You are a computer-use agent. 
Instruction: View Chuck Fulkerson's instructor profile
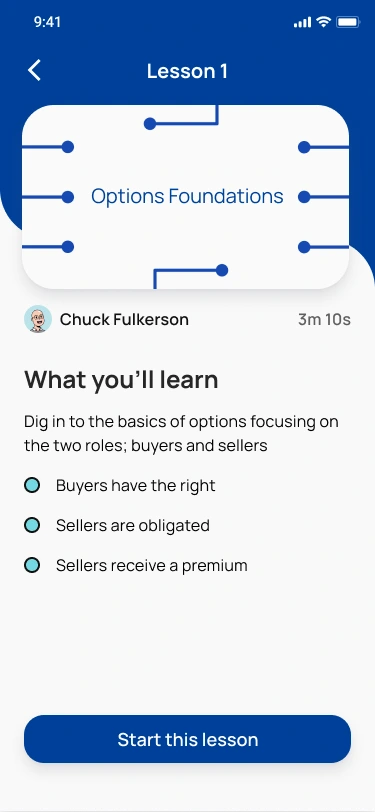106,320
